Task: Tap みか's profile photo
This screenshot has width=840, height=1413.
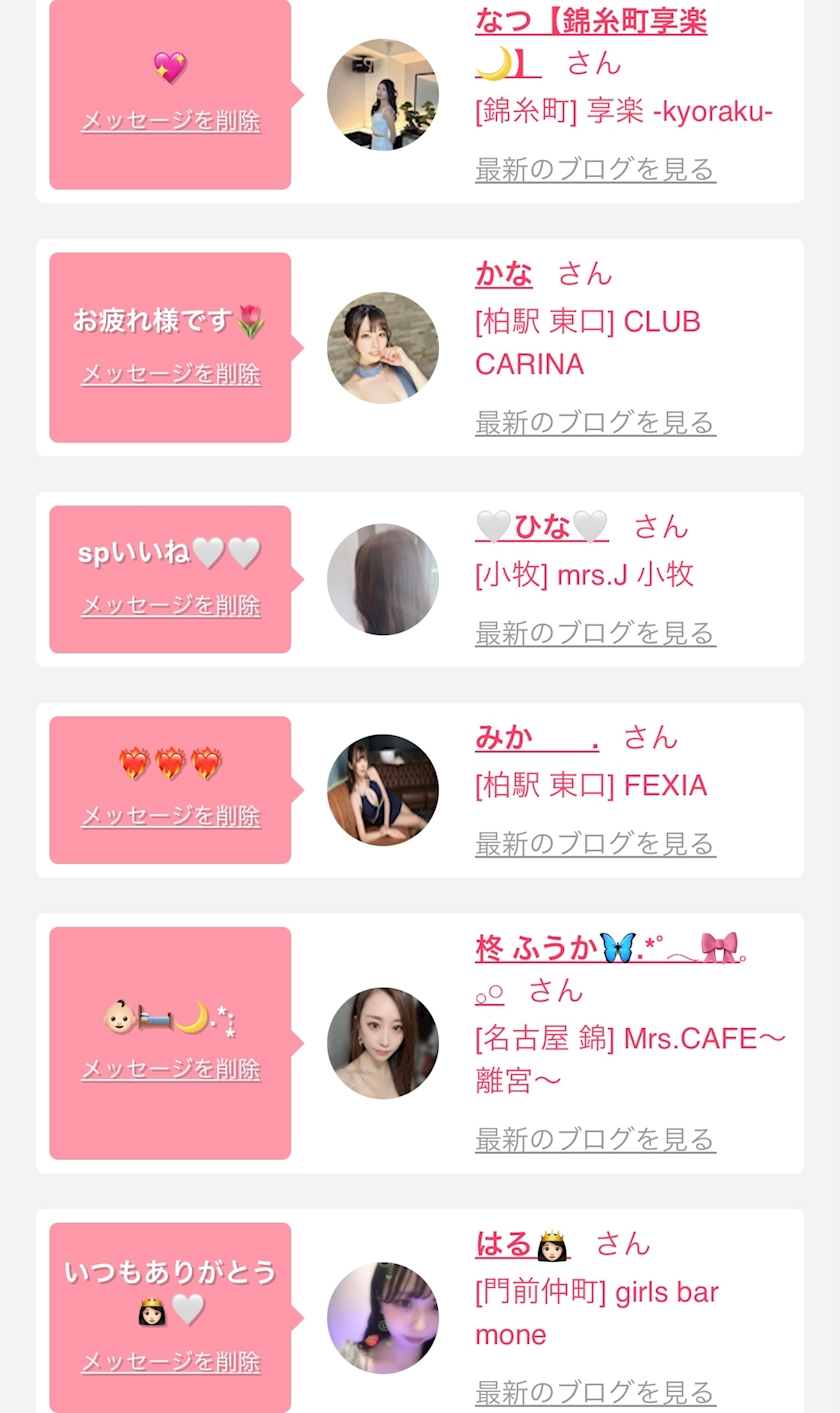Action: point(383,790)
